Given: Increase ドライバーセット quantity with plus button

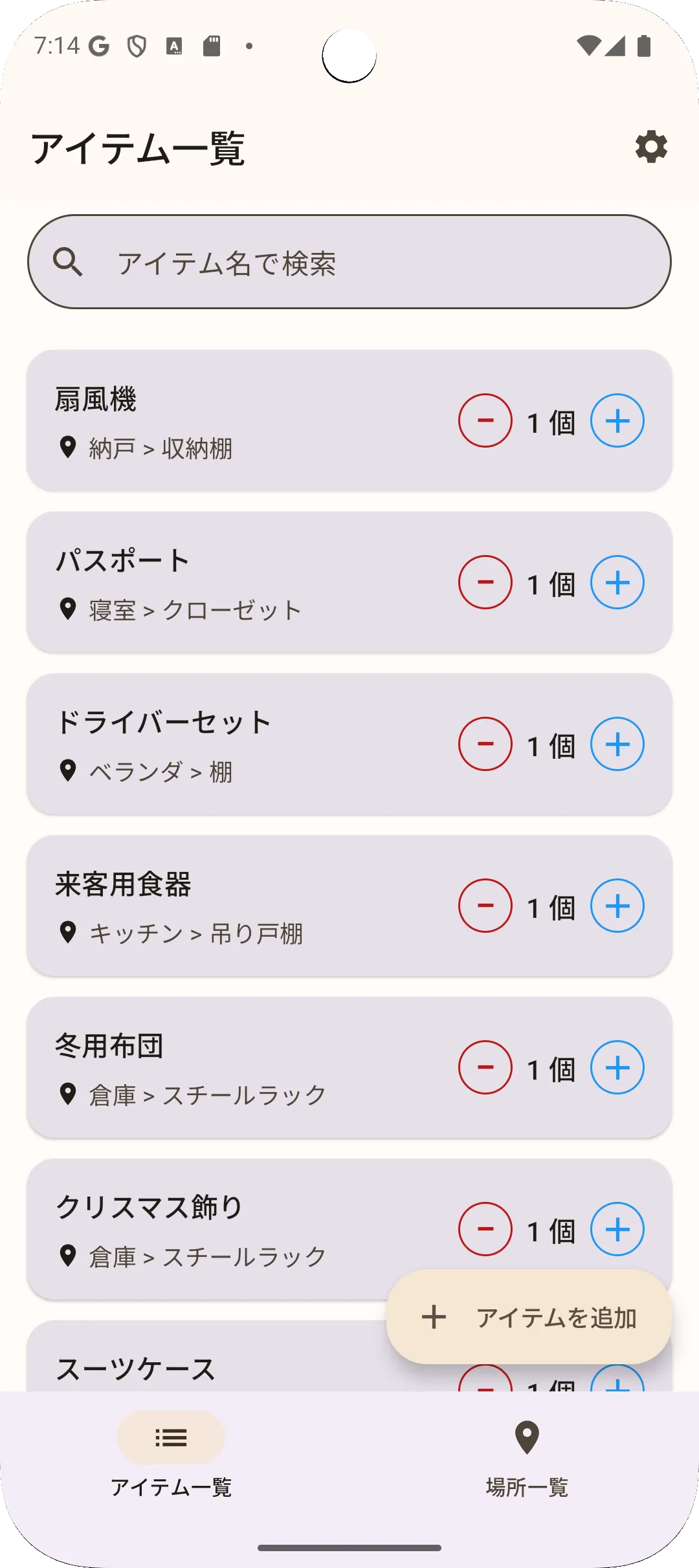Looking at the screenshot, I should (x=616, y=744).
